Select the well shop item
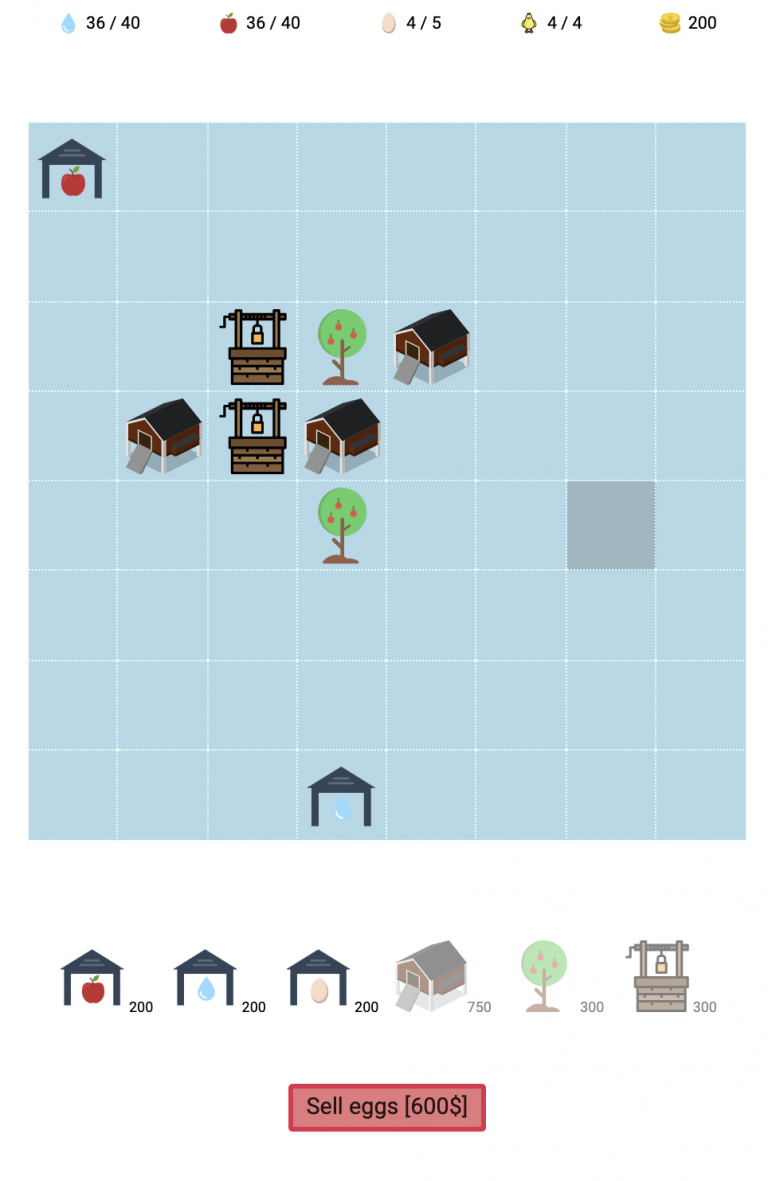The width and height of the screenshot is (768, 1181). [x=661, y=976]
